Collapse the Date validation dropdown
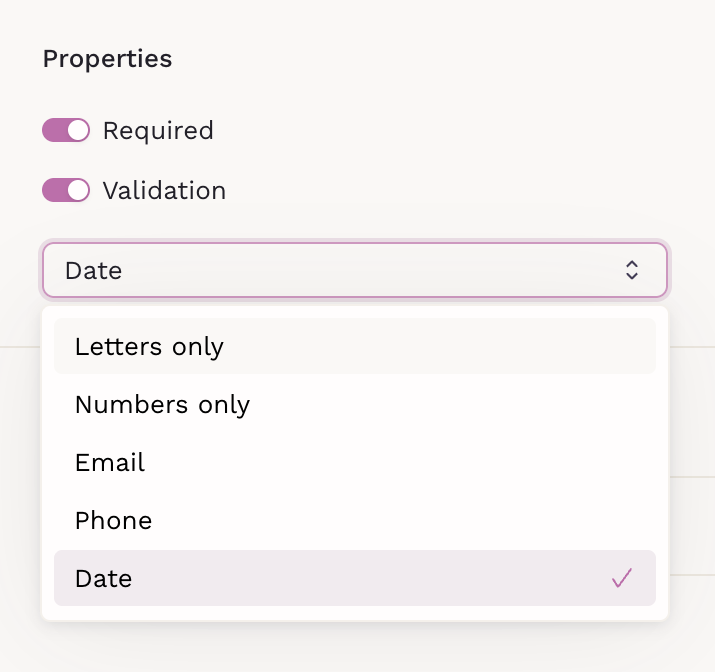 coord(354,270)
